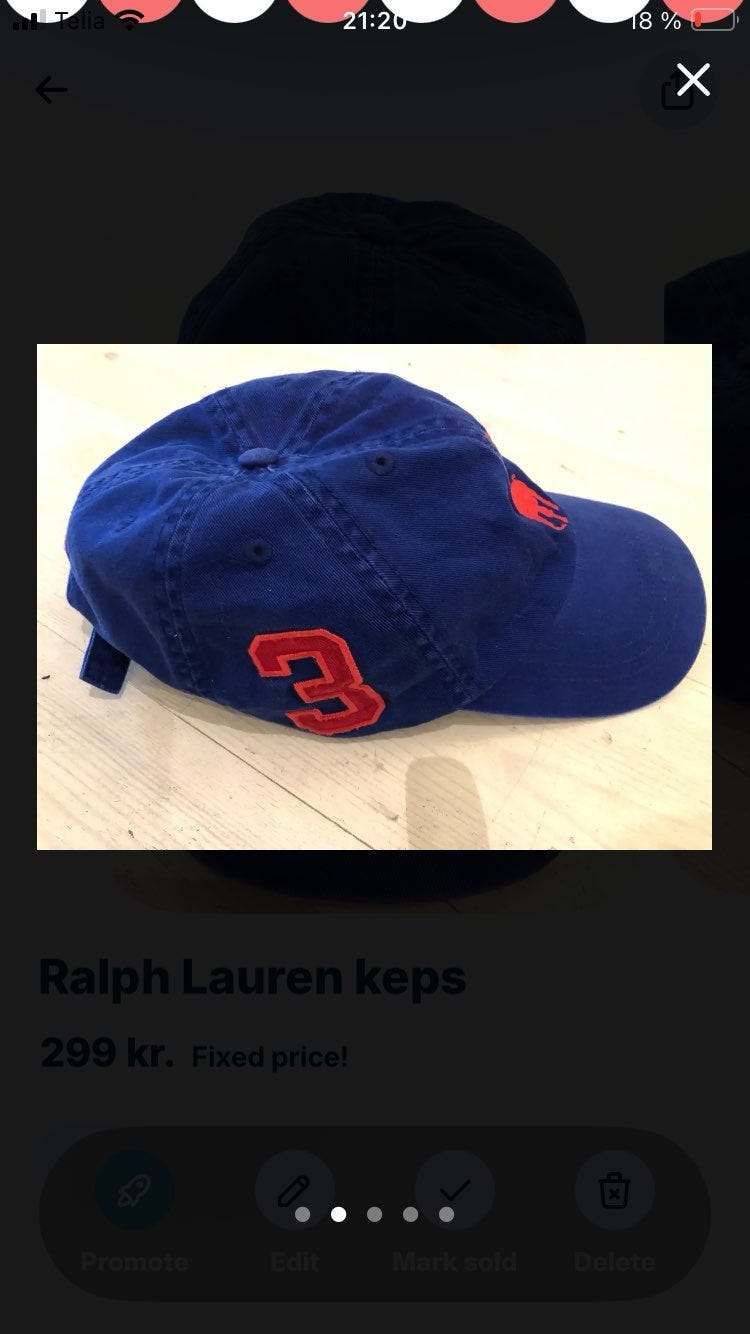Close the enlarged photo overlay
The height and width of the screenshot is (1334, 750).
click(x=693, y=80)
